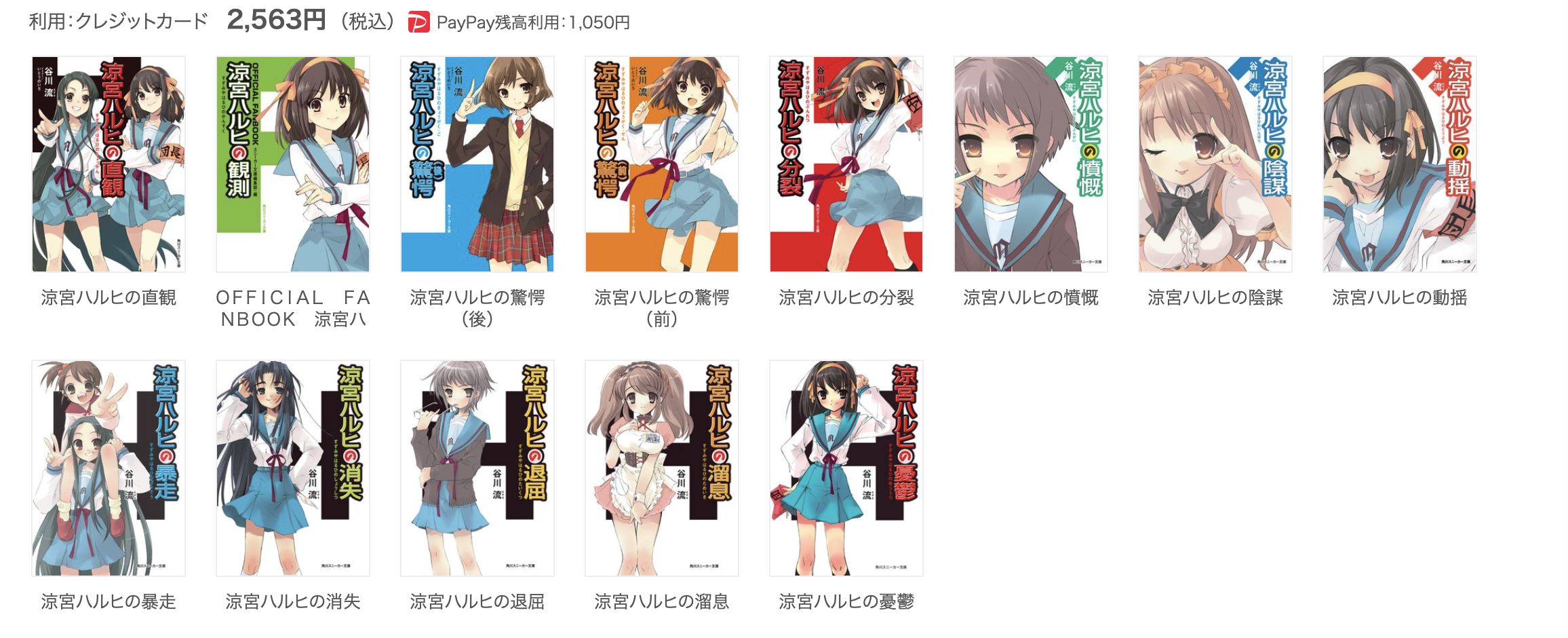1568x638 pixels.
Task: Open 涼宮ハルヒの憂鬱 book cover
Action: 846,468
